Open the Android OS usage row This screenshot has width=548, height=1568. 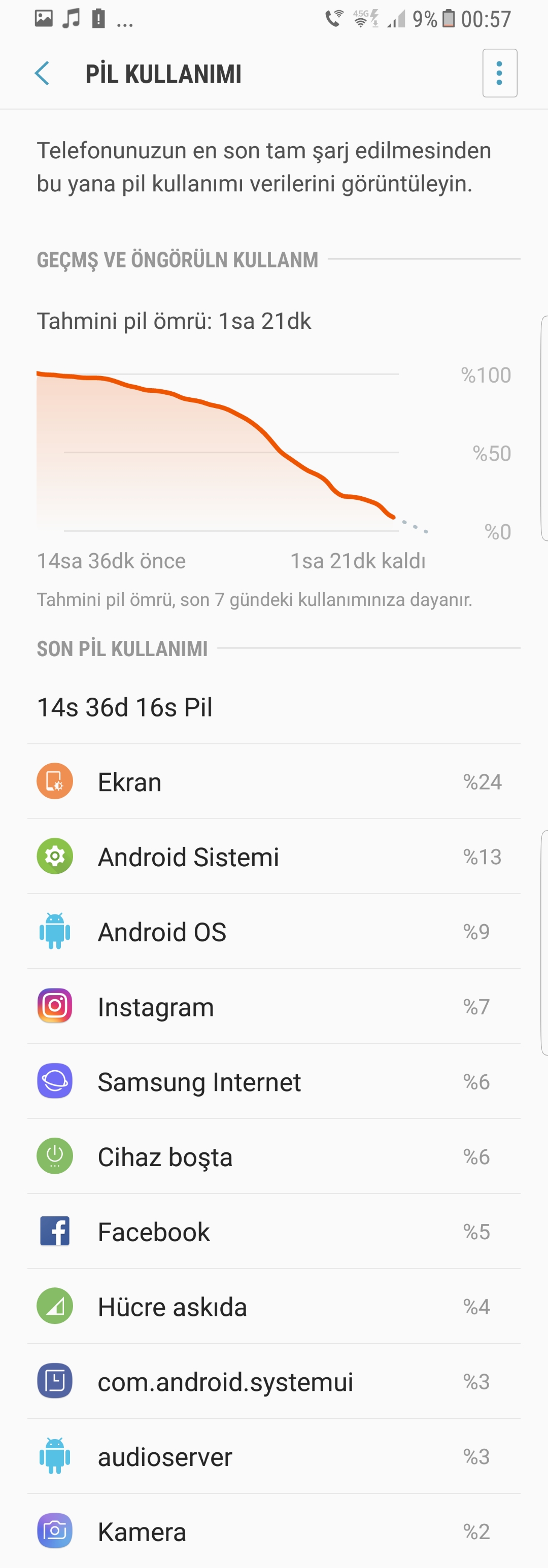[x=273, y=931]
